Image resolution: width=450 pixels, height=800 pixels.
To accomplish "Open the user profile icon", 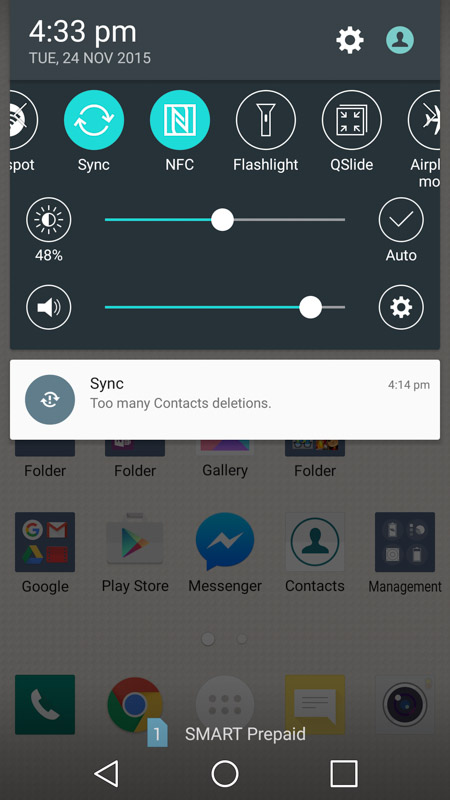I will 399,40.
